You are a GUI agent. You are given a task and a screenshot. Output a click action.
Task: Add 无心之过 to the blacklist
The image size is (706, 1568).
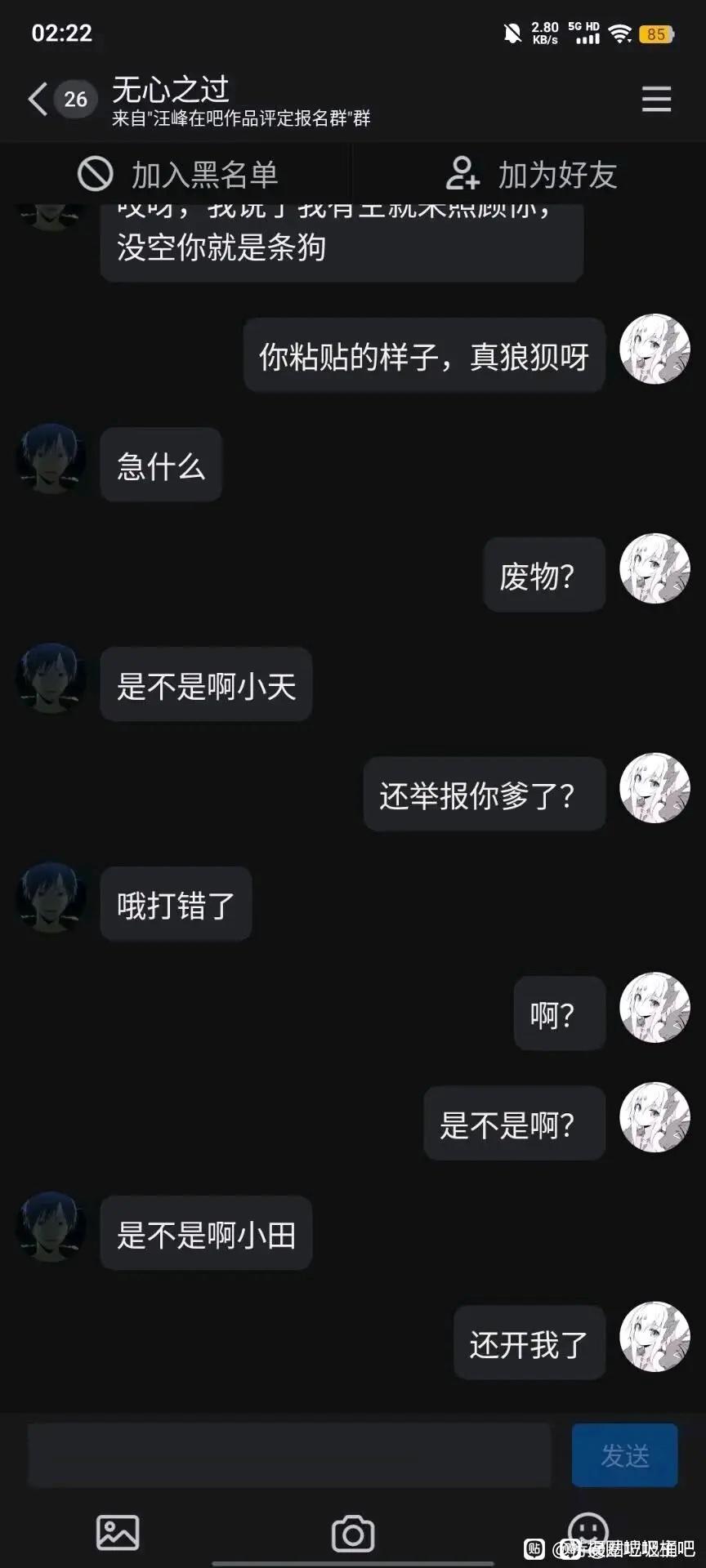pyautogui.click(x=177, y=174)
